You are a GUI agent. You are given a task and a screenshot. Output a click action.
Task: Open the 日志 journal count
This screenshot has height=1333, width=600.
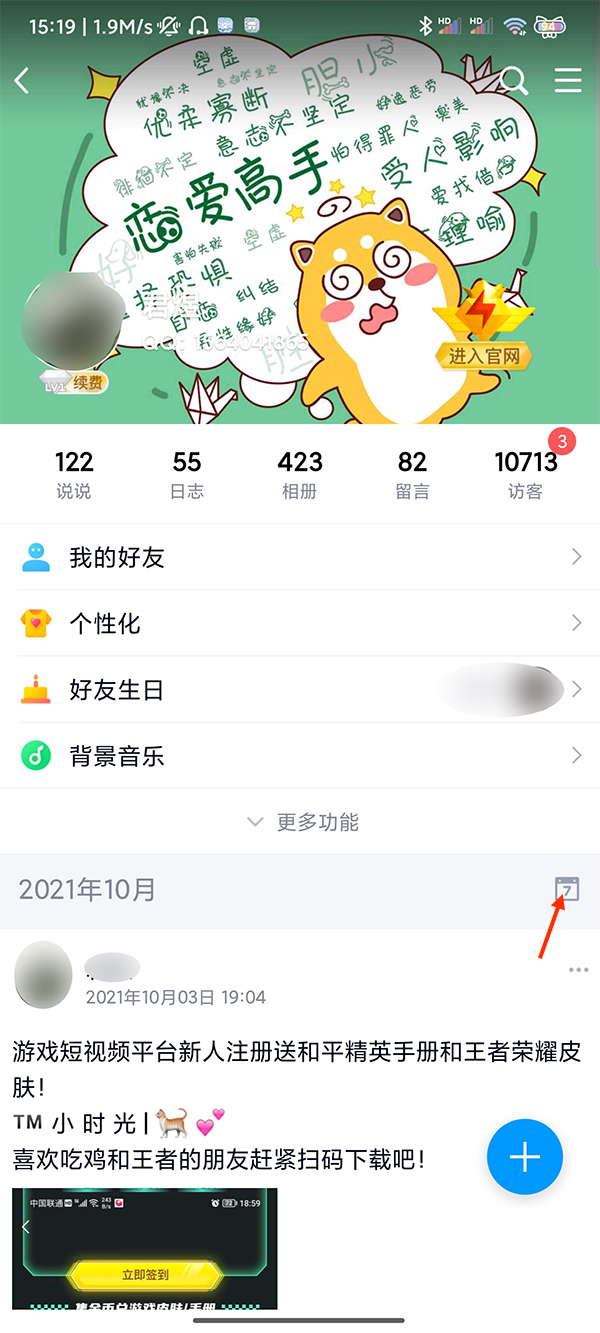coord(186,474)
